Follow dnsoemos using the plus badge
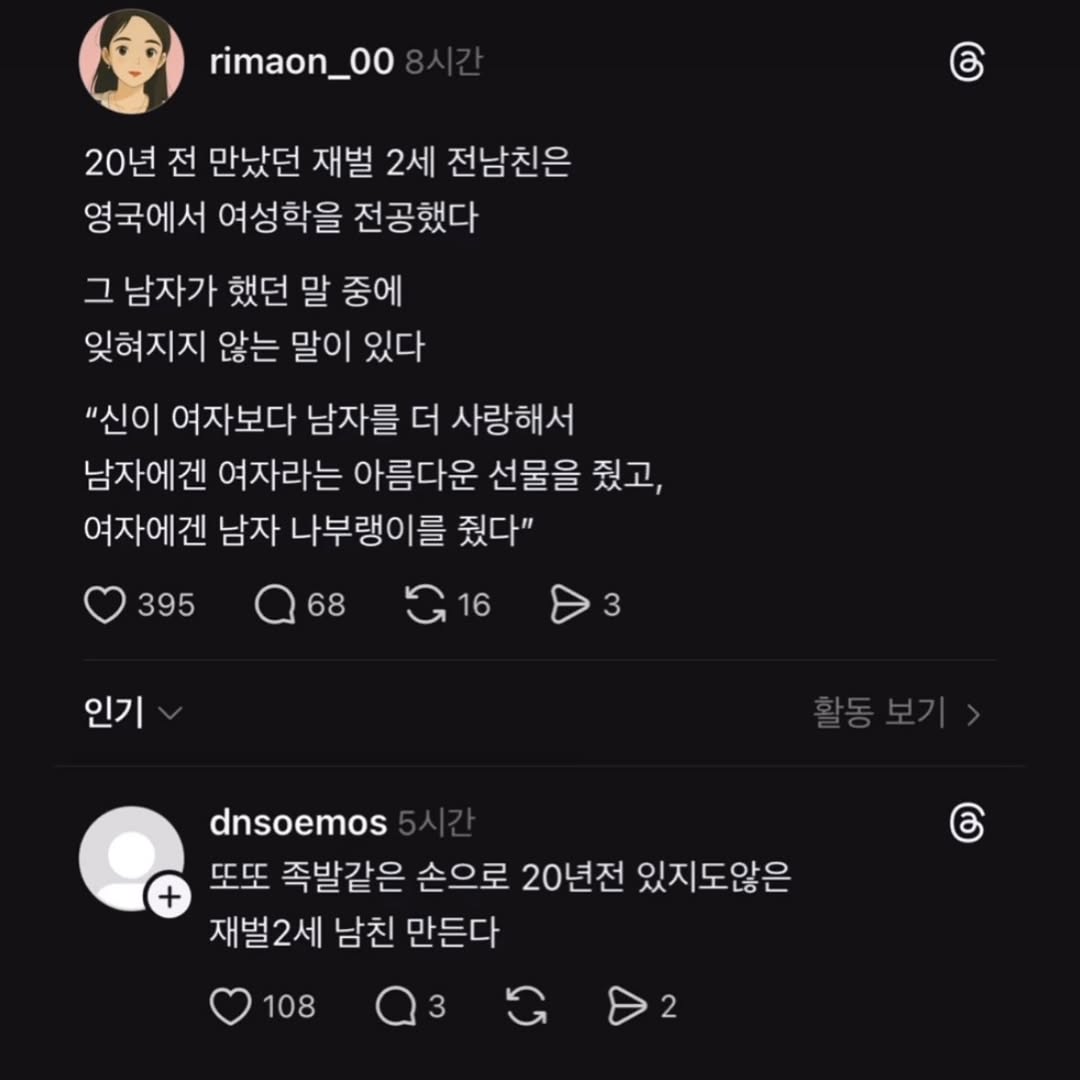This screenshot has width=1080, height=1080. tap(170, 898)
